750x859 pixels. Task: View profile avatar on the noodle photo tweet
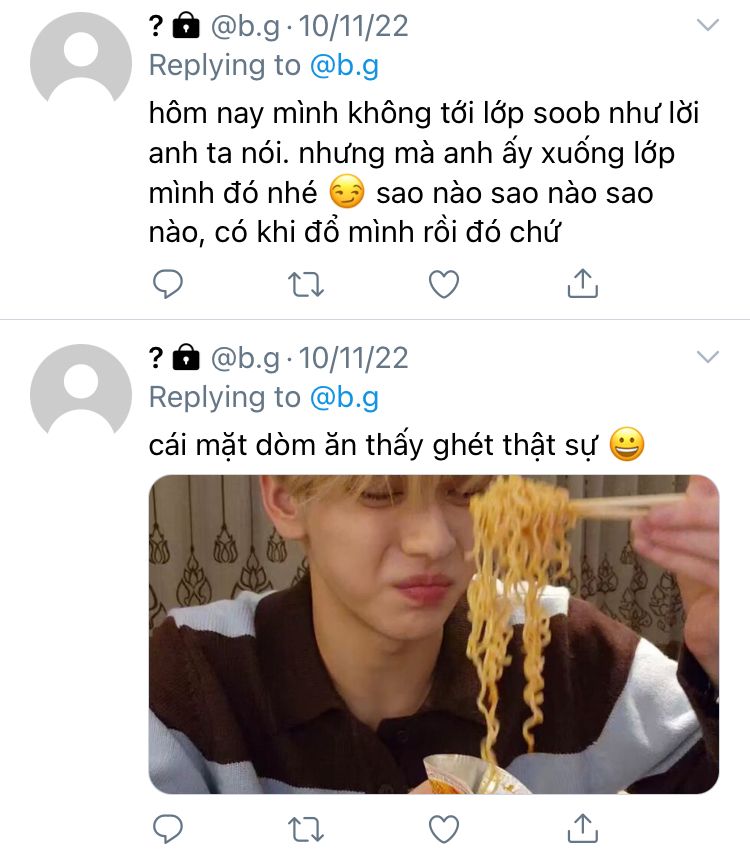pos(81,394)
